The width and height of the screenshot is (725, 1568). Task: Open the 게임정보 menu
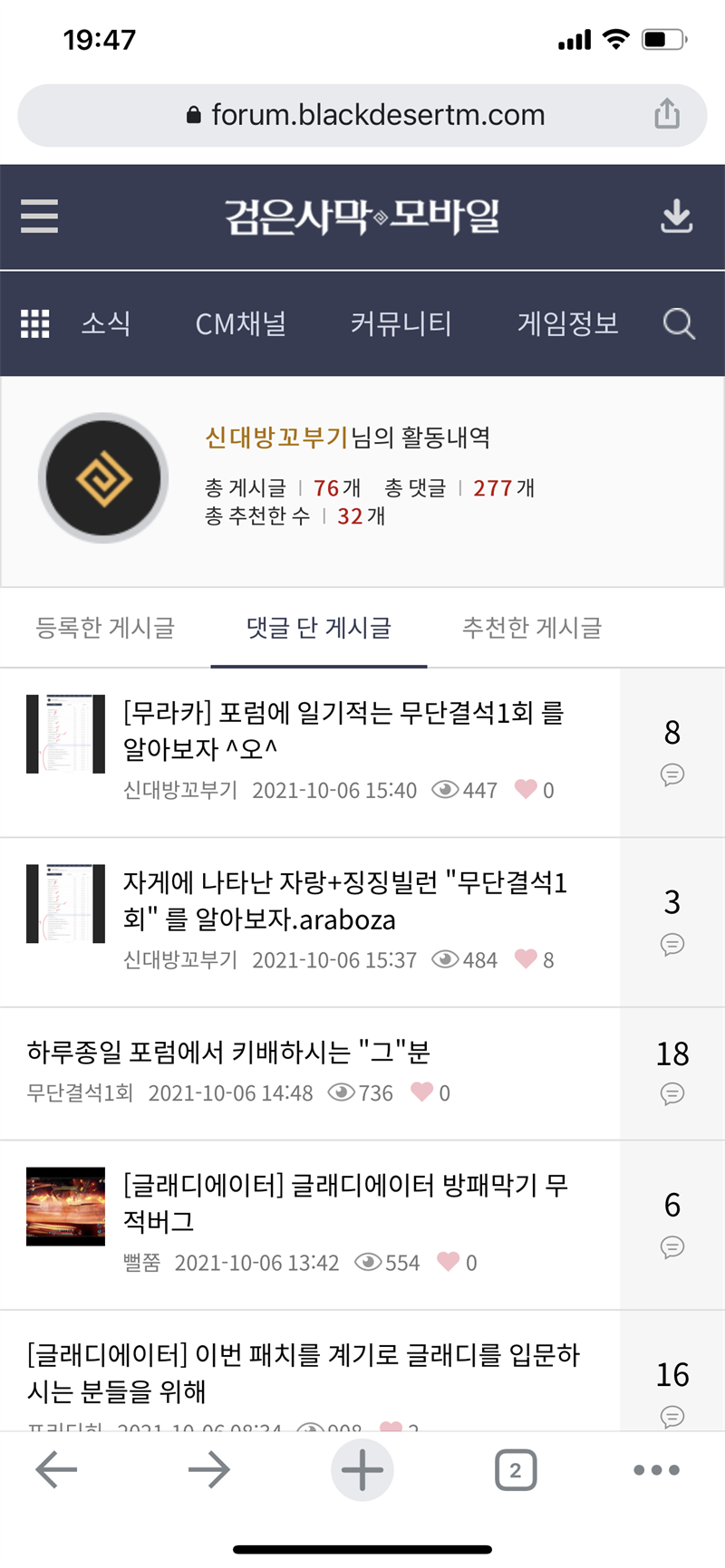coord(567,323)
